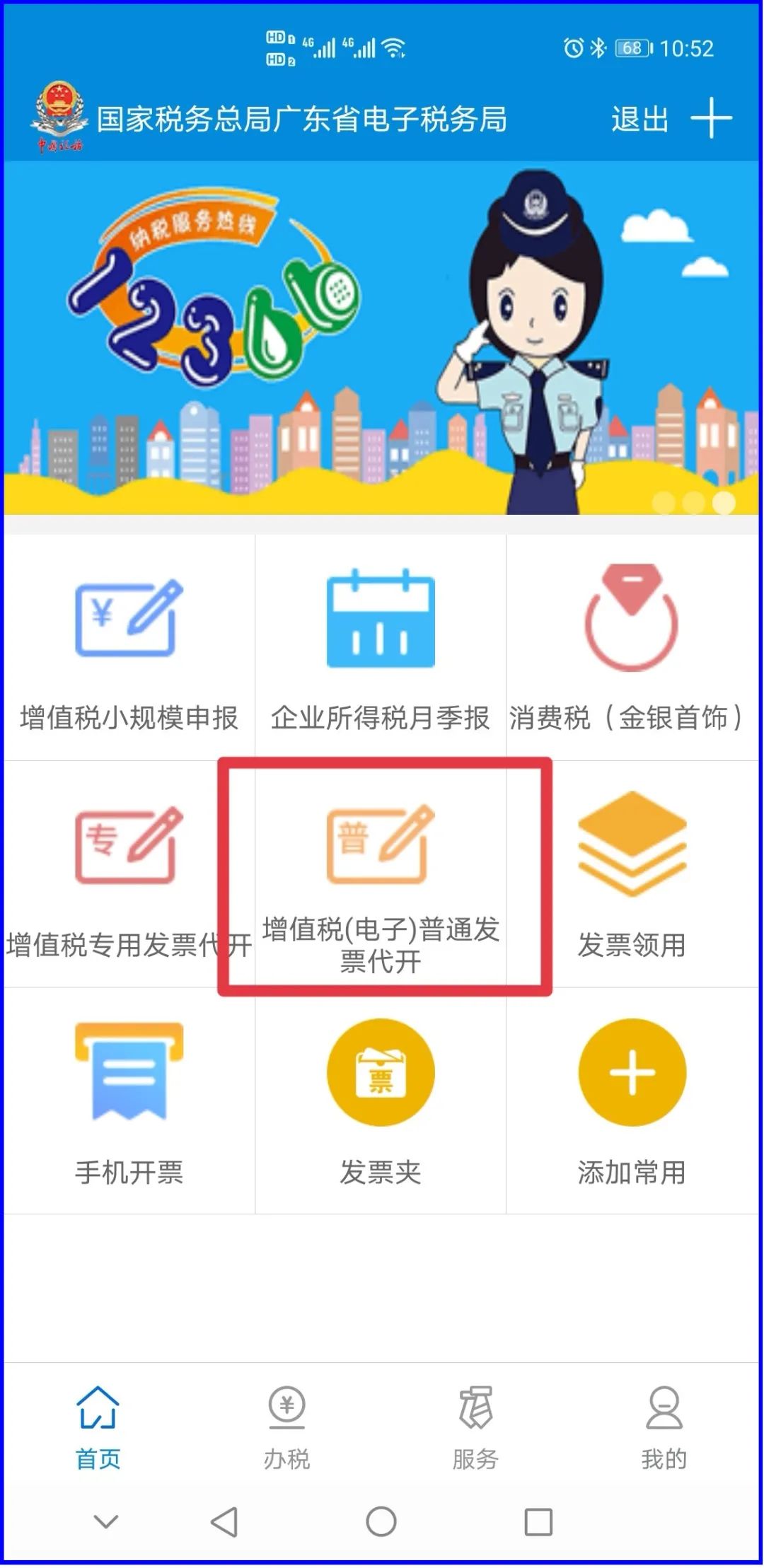Select 增值税(电子)普通发票代开
Image resolution: width=764 pixels, height=1568 pixels.
point(381,875)
